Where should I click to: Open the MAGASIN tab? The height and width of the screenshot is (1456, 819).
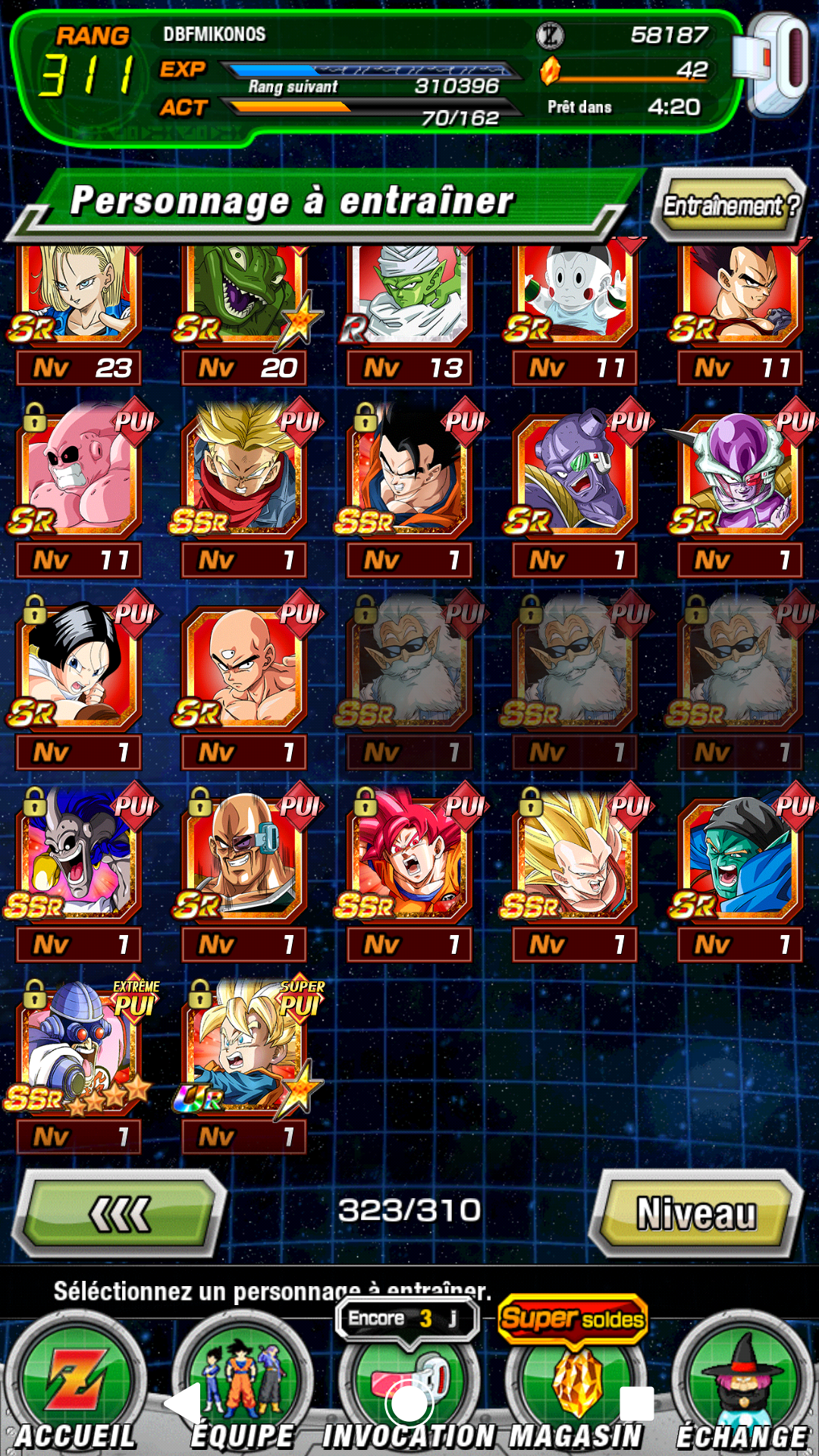point(576,1388)
